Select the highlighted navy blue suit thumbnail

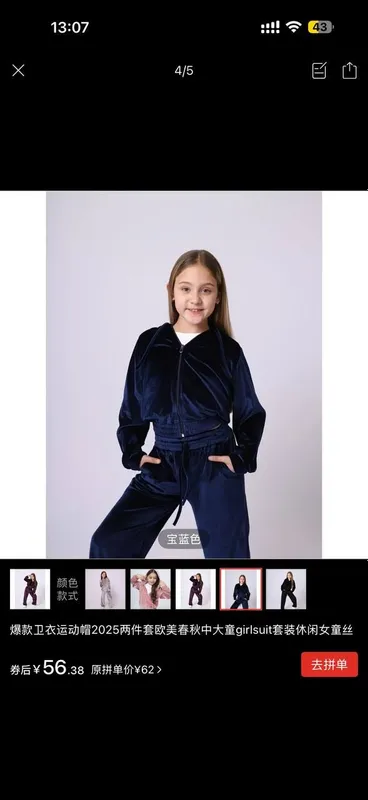pos(241,589)
